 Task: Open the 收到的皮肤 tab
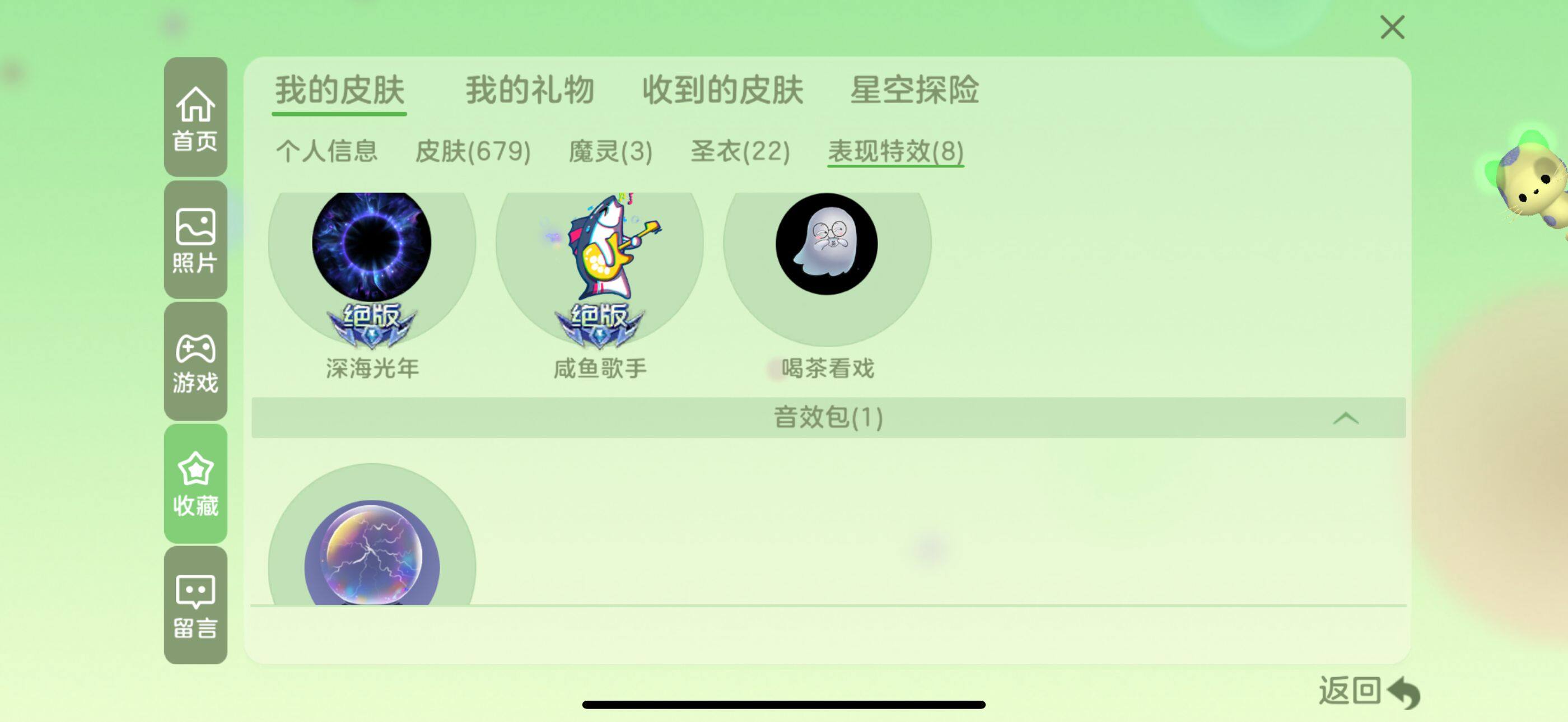coord(722,90)
